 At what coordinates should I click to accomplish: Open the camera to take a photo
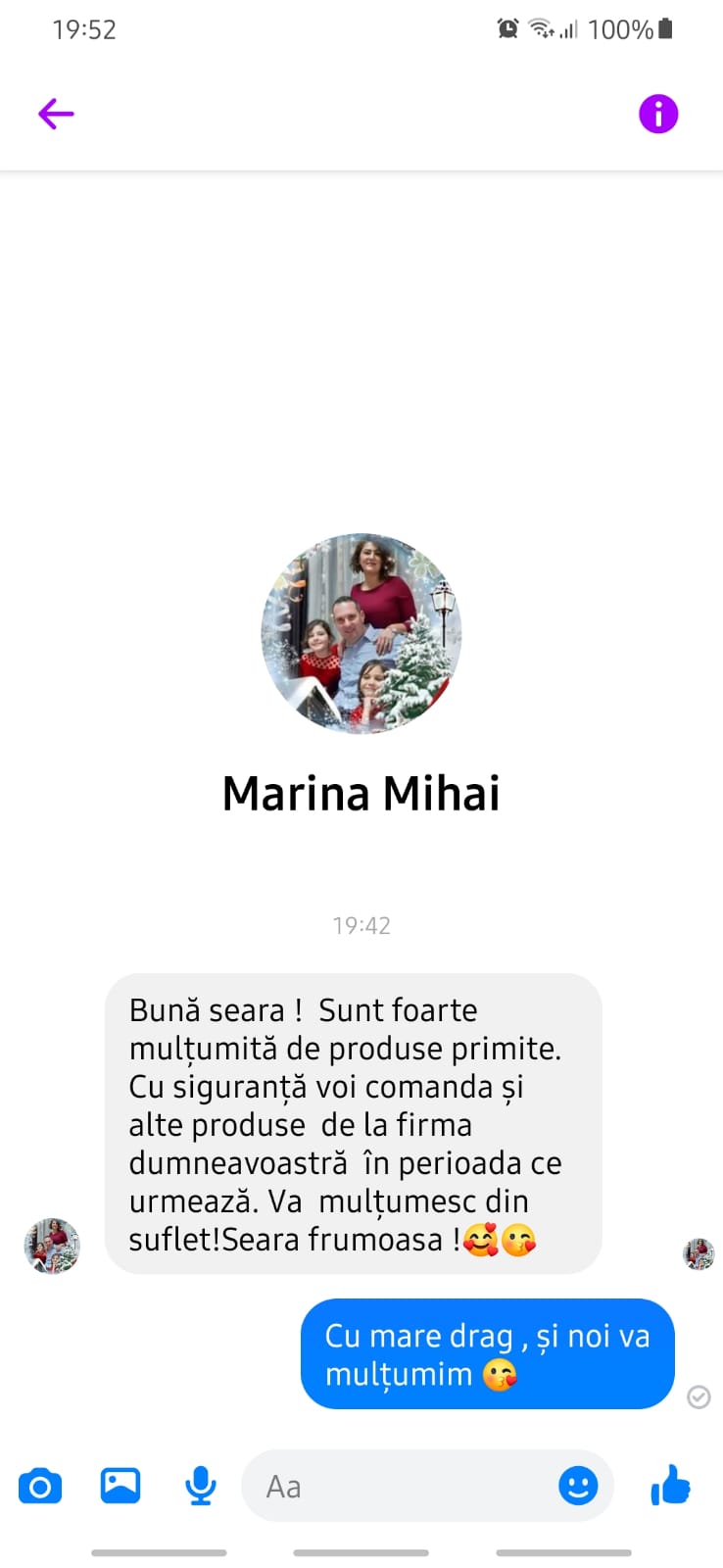click(40, 1486)
